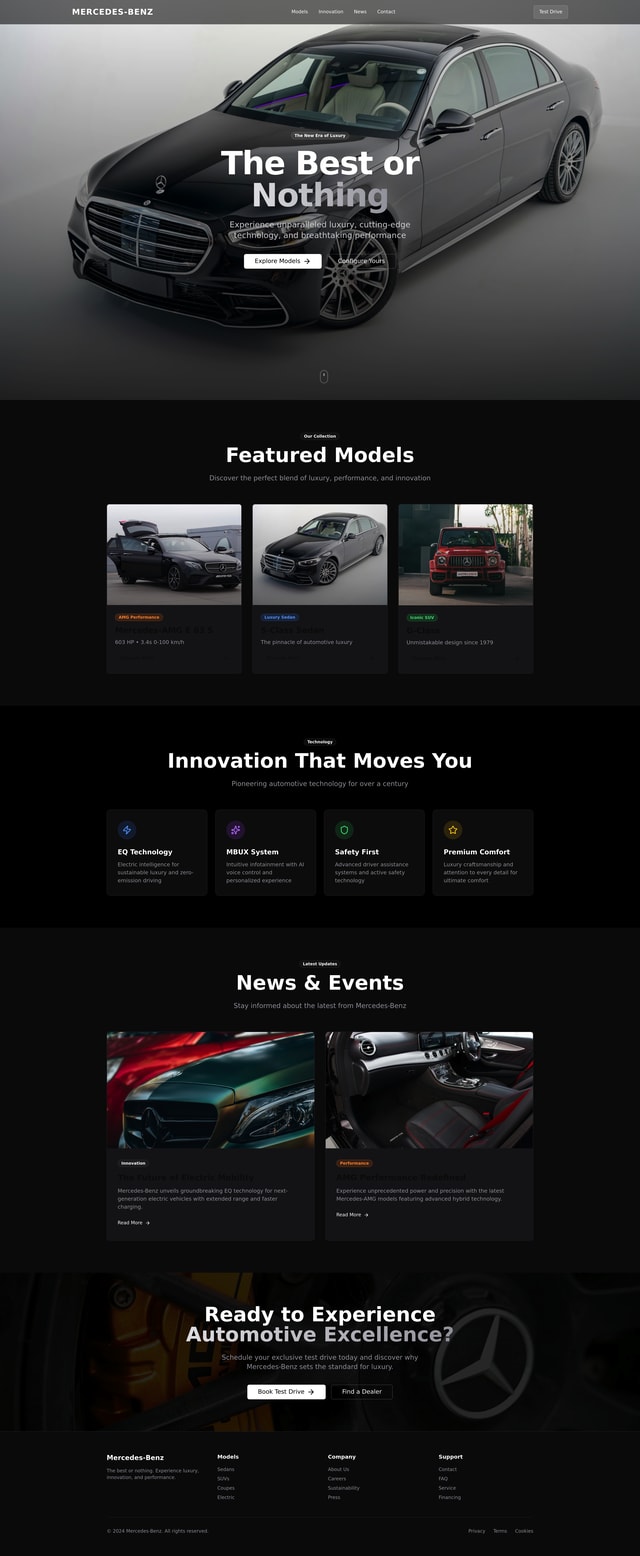The image size is (640, 1556).
Task: Open News in the top navigation
Action: [x=360, y=12]
